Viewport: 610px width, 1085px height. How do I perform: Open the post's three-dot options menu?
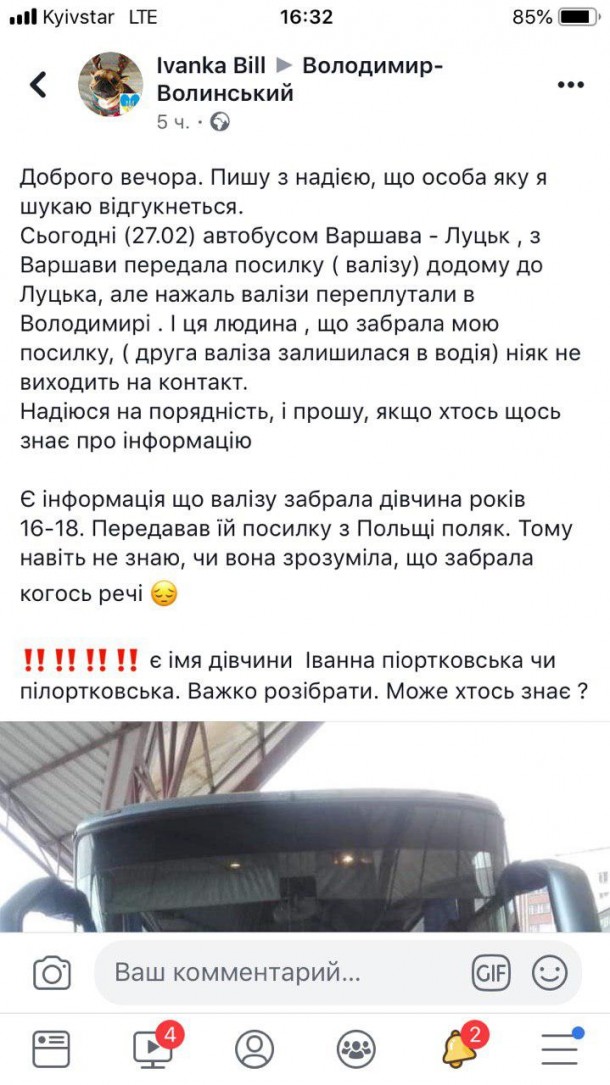point(571,84)
